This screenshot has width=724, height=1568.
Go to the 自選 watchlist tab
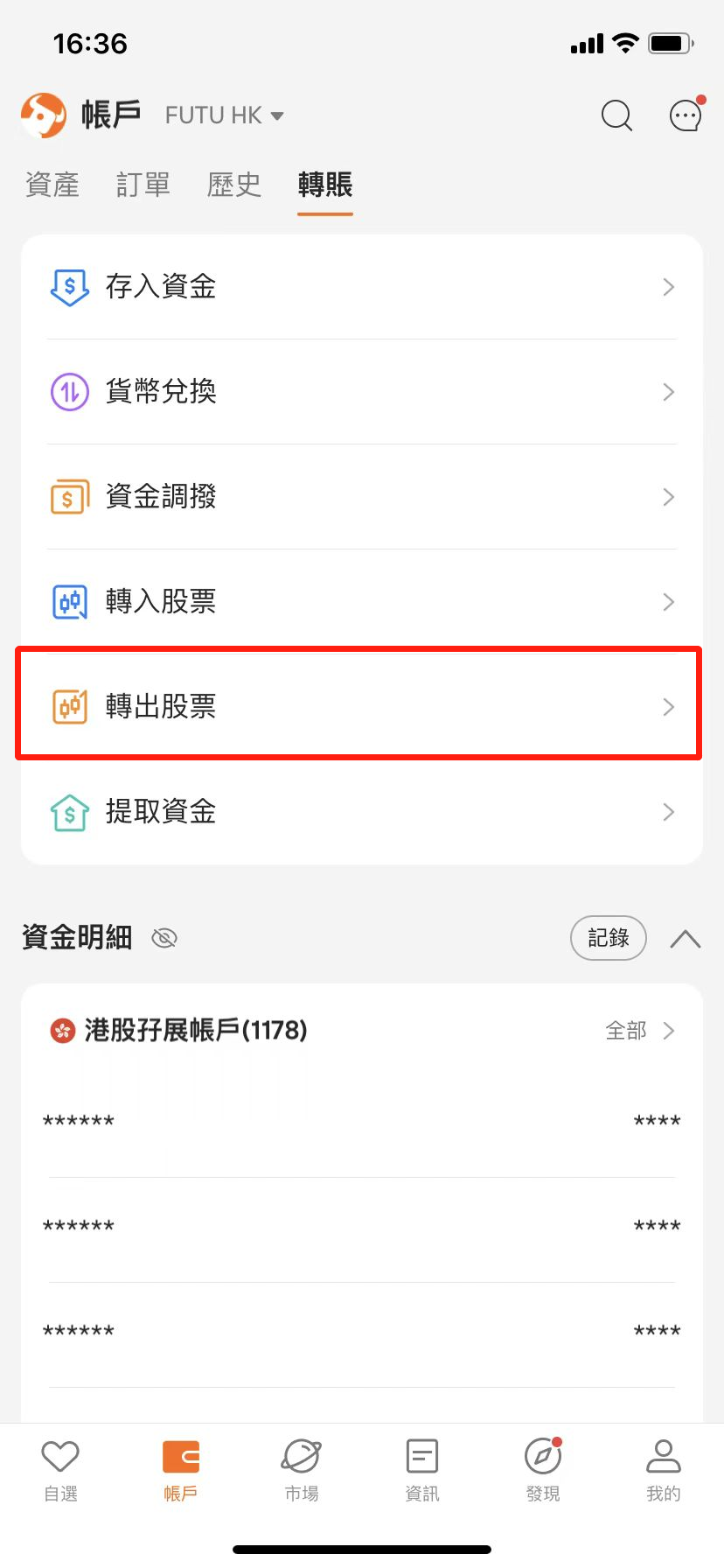tap(60, 1471)
